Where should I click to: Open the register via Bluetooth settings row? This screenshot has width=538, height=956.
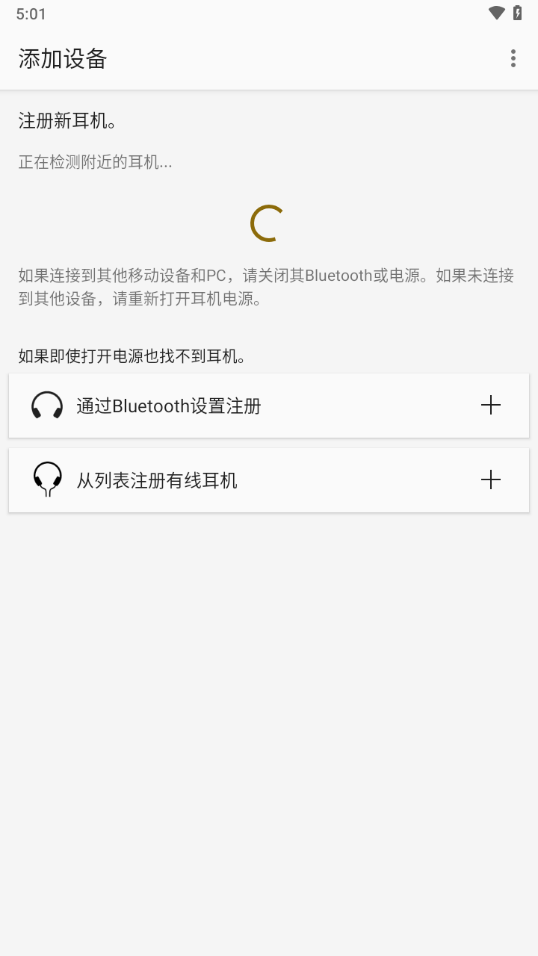tap(269, 405)
